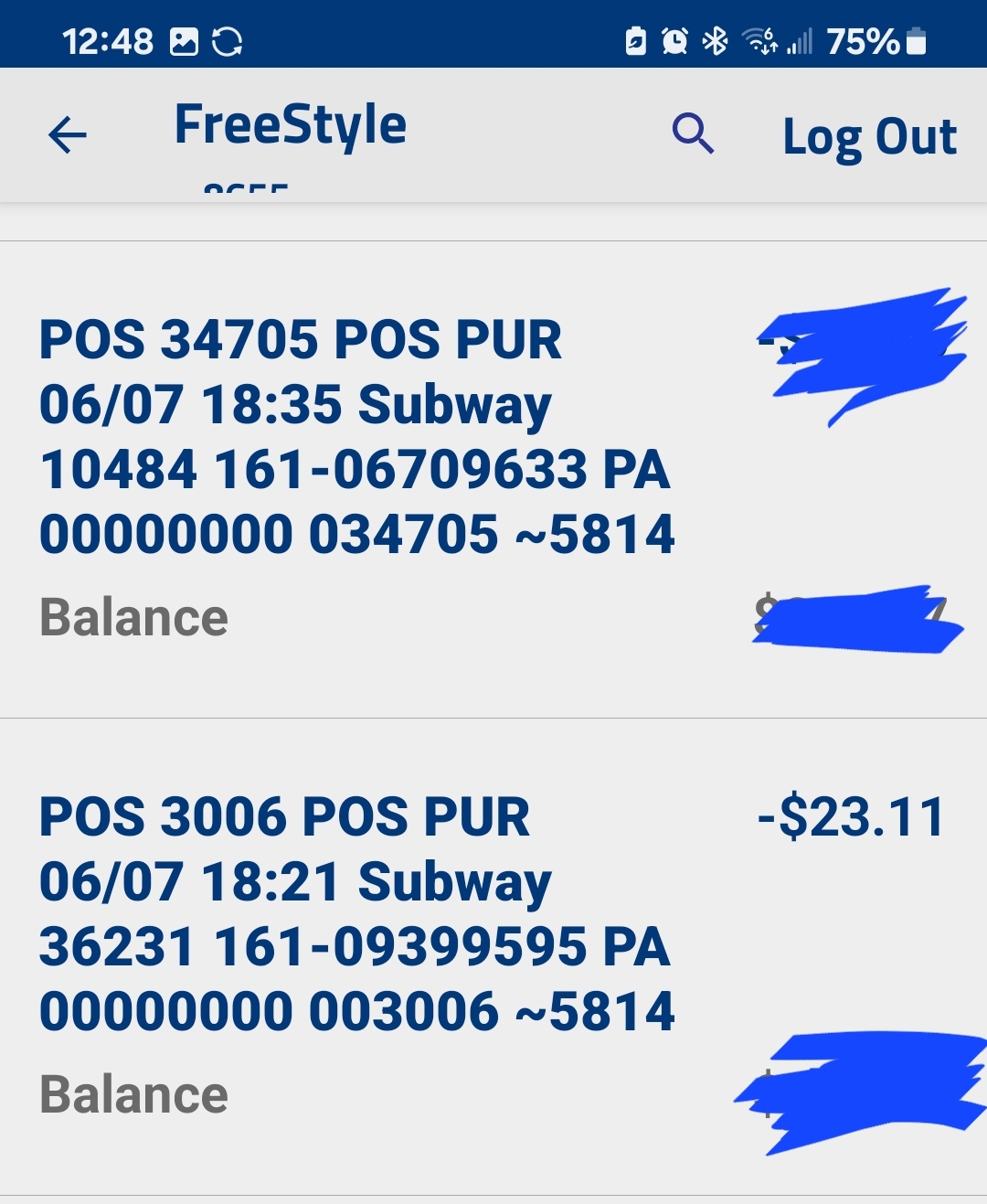The image size is (987, 1204).
Task: Open the transaction search icon
Action: pos(692,134)
